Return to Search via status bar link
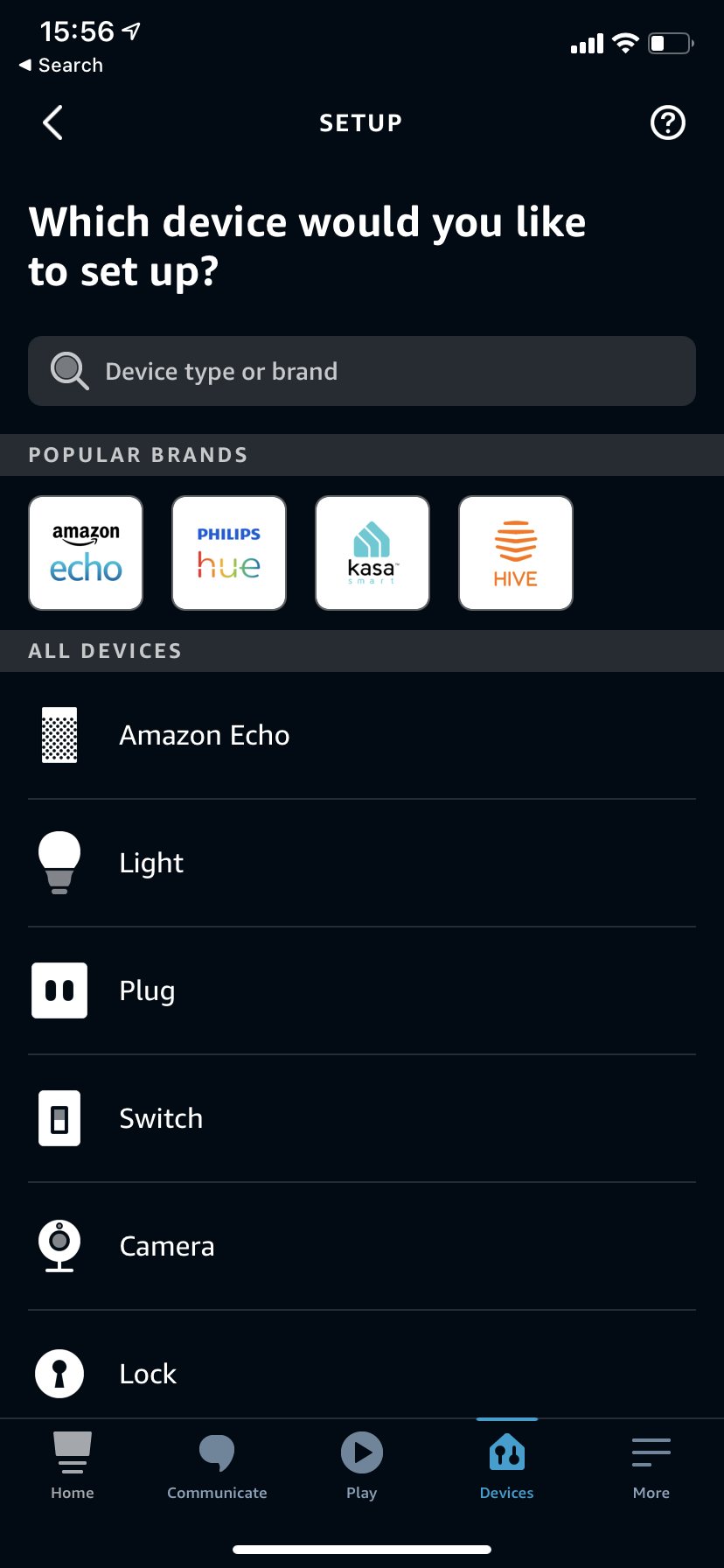The width and height of the screenshot is (724, 1568). tap(61, 66)
